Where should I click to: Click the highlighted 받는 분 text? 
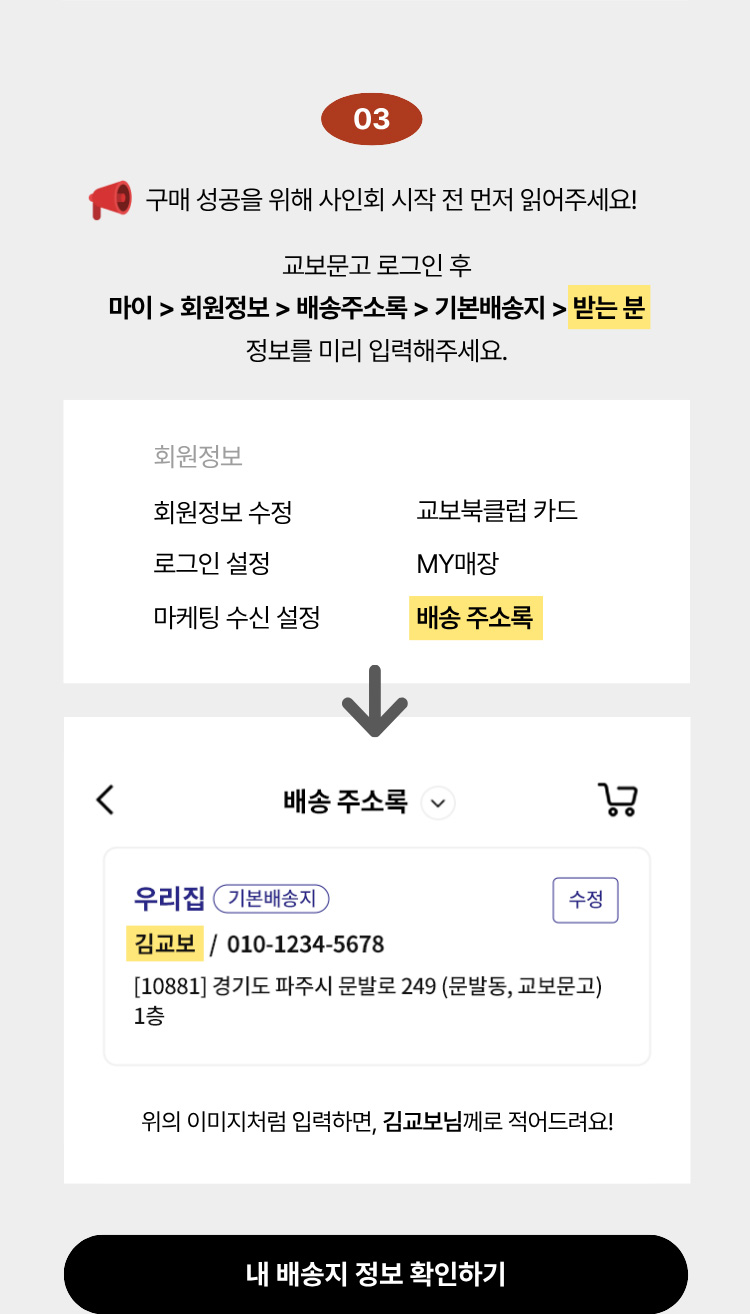(x=609, y=309)
